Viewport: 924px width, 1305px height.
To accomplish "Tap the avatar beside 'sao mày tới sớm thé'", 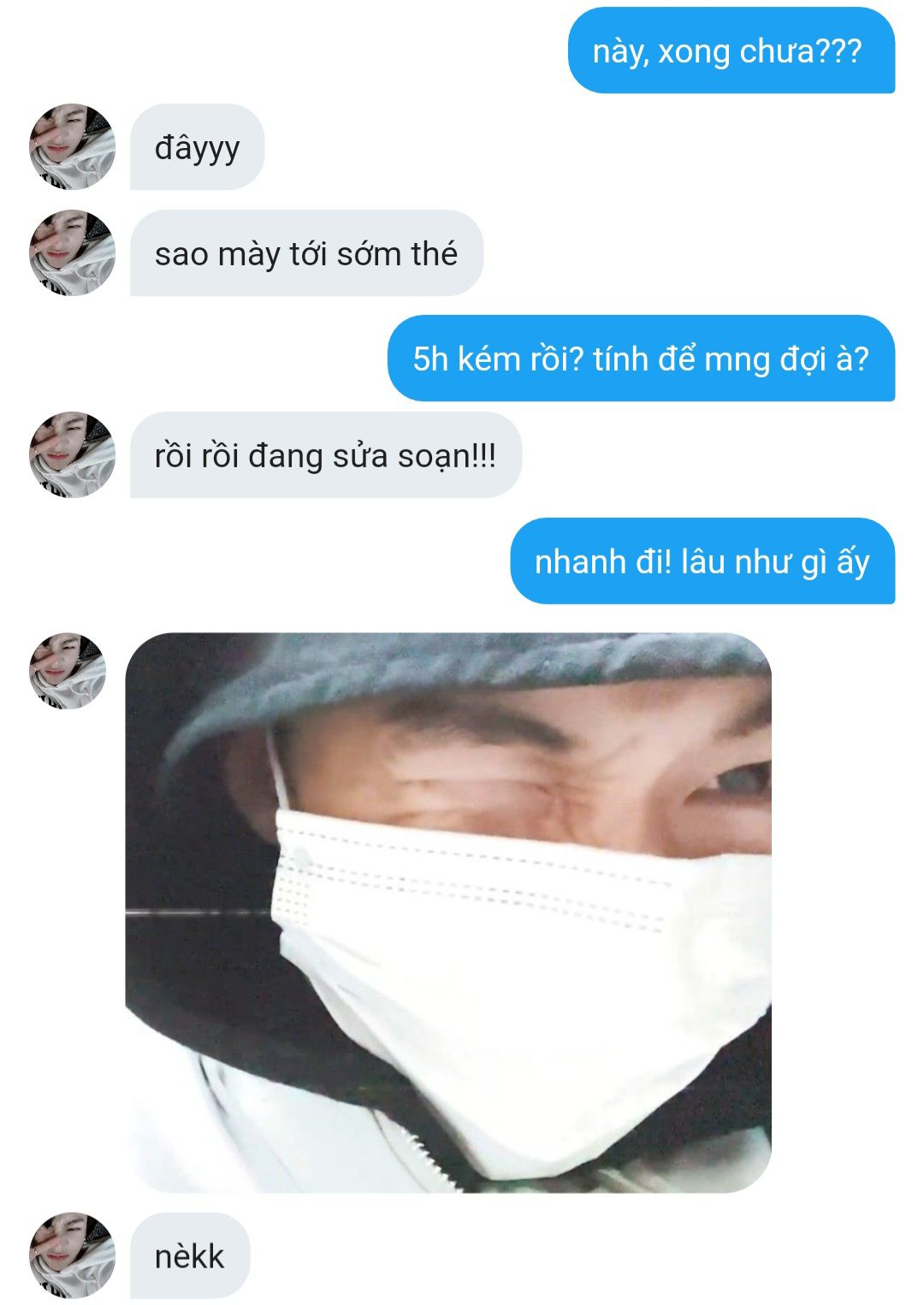I will [72, 253].
